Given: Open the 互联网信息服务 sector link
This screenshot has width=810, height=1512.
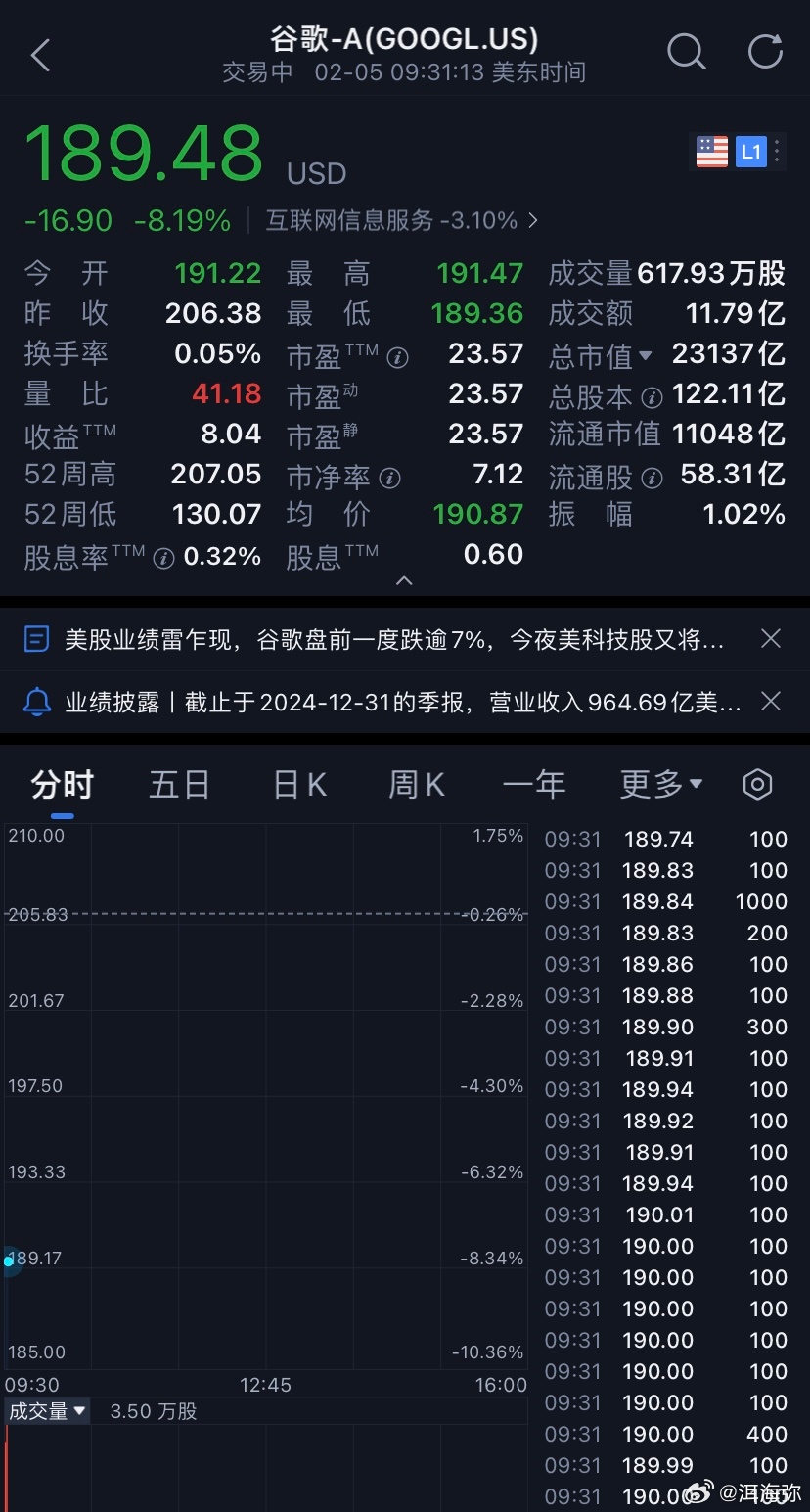Looking at the screenshot, I should [x=401, y=220].
